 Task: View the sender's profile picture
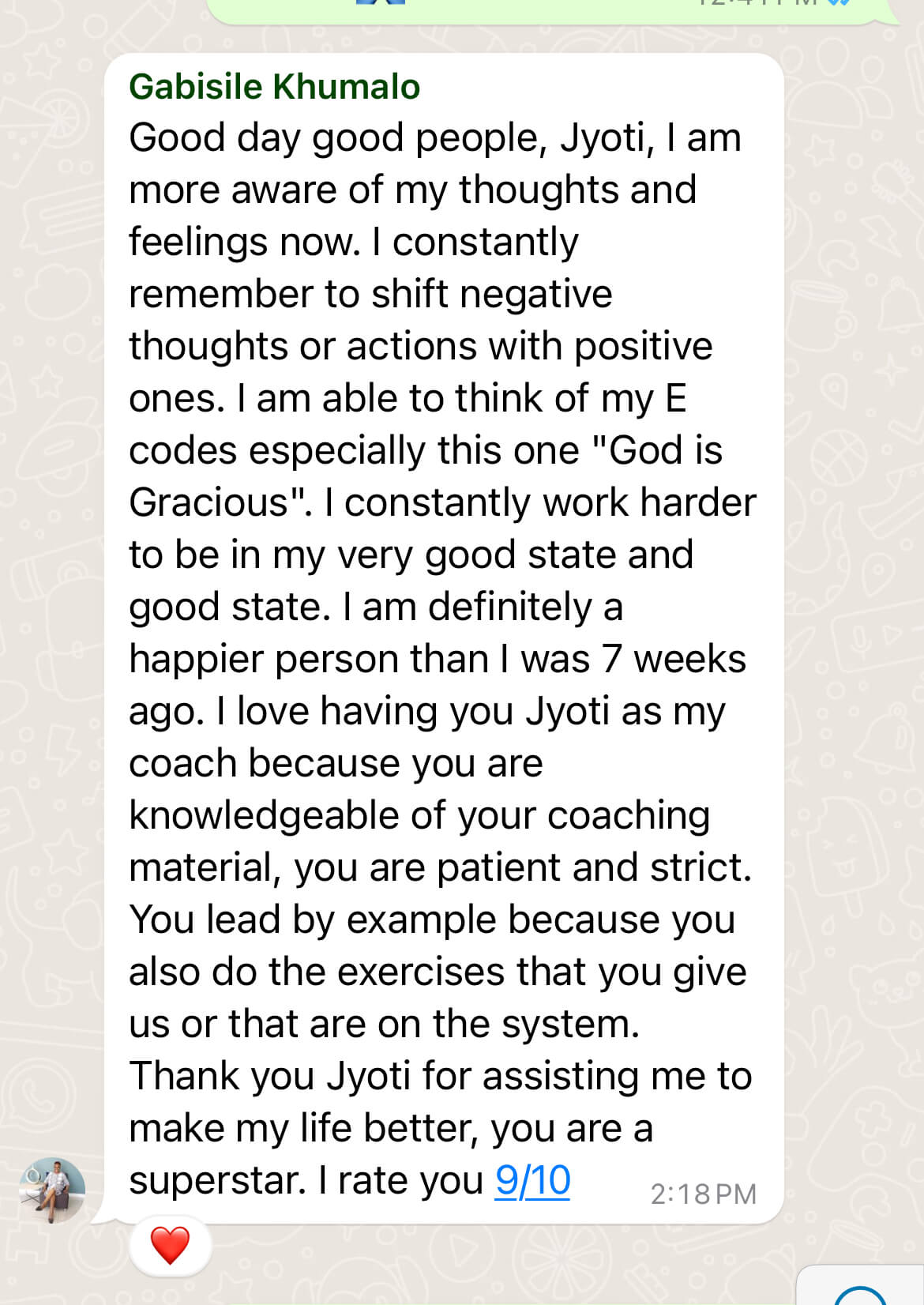[52, 1190]
